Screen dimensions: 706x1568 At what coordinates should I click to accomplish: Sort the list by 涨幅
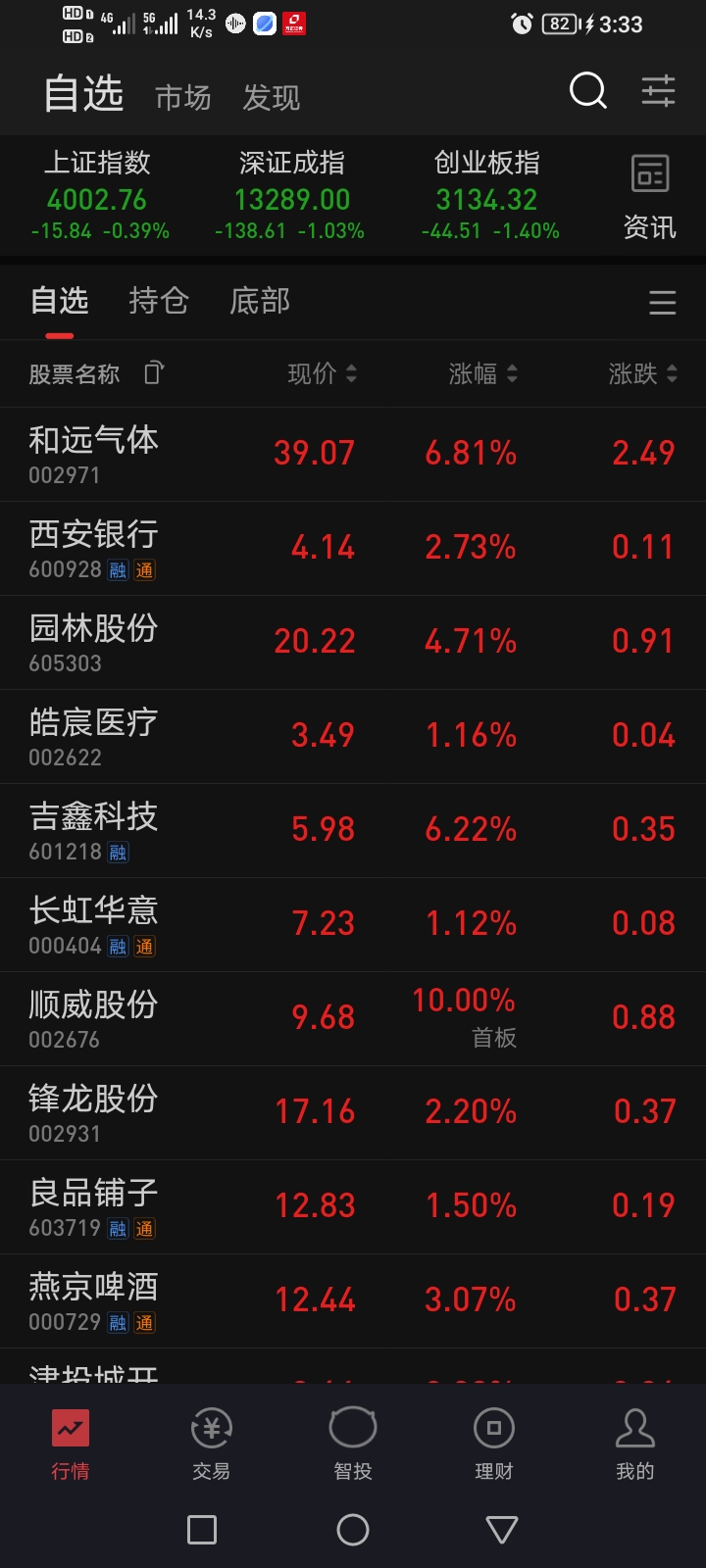(482, 373)
